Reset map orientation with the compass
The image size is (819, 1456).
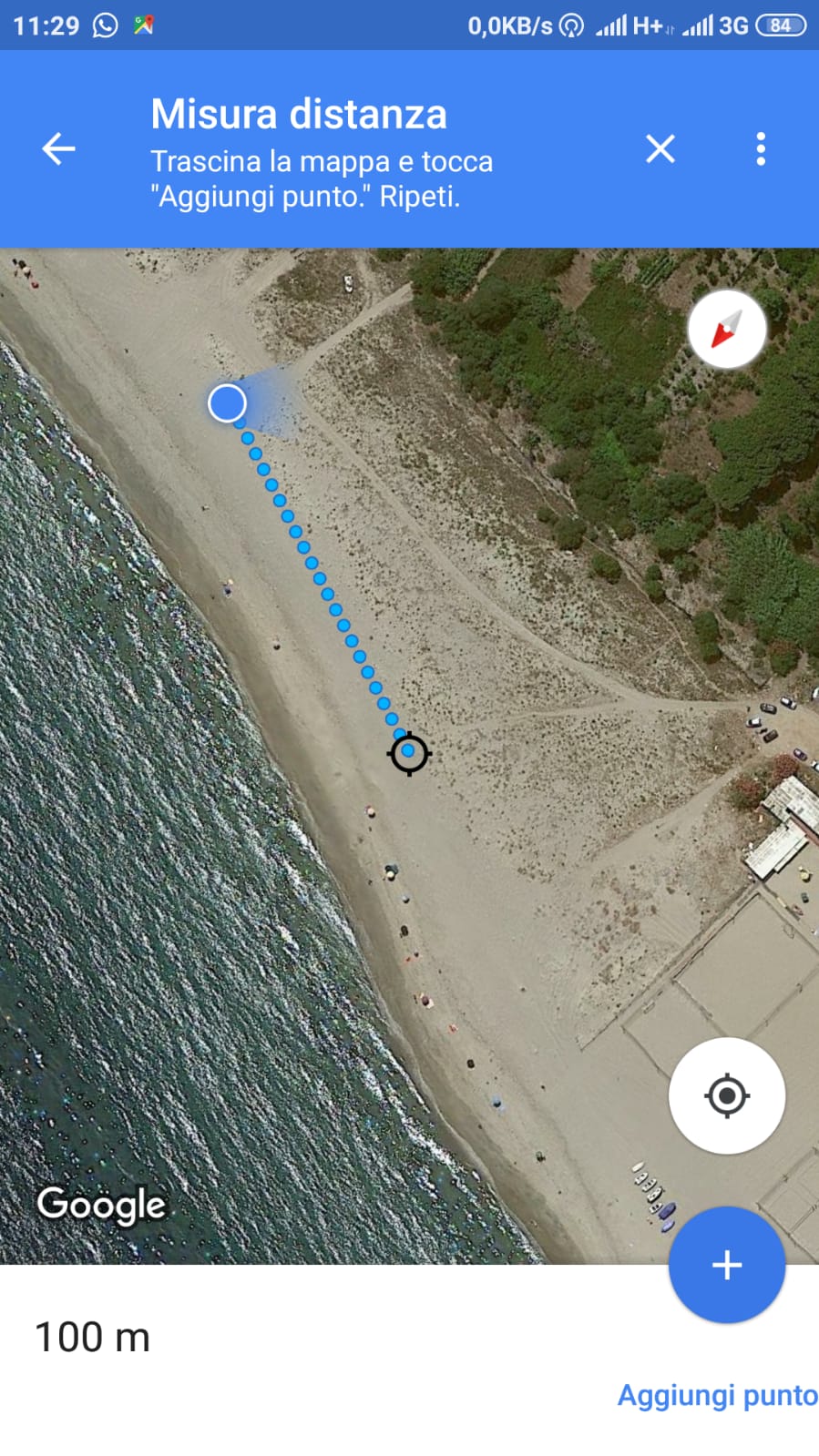[x=727, y=329]
